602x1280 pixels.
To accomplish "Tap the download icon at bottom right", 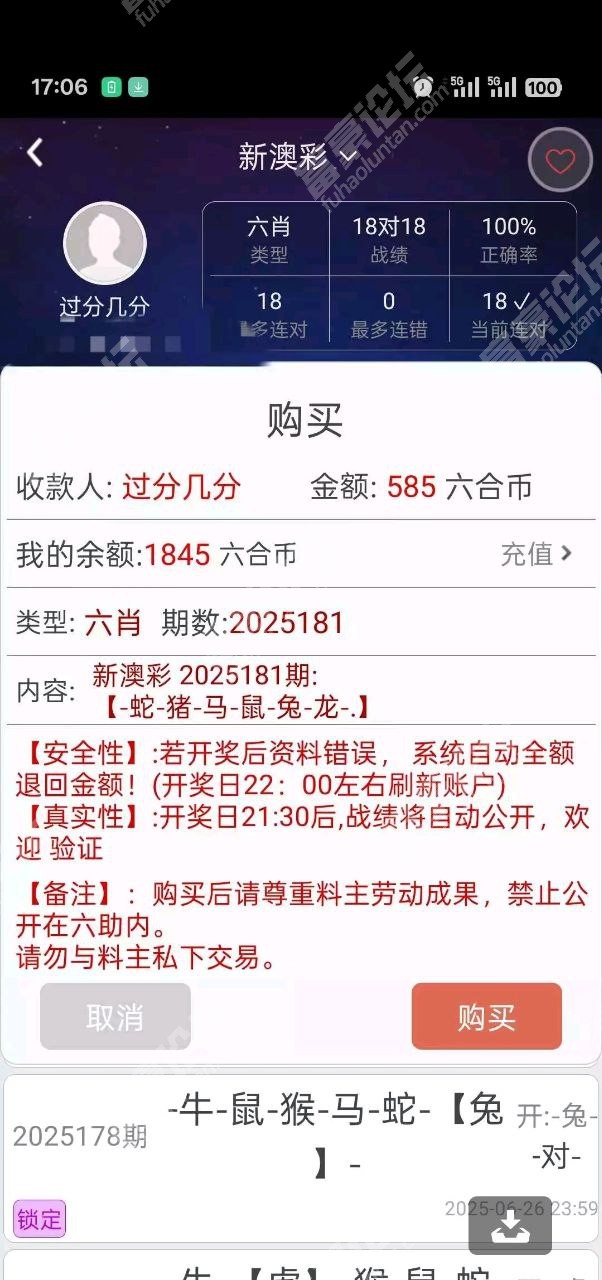I will pos(510,1226).
